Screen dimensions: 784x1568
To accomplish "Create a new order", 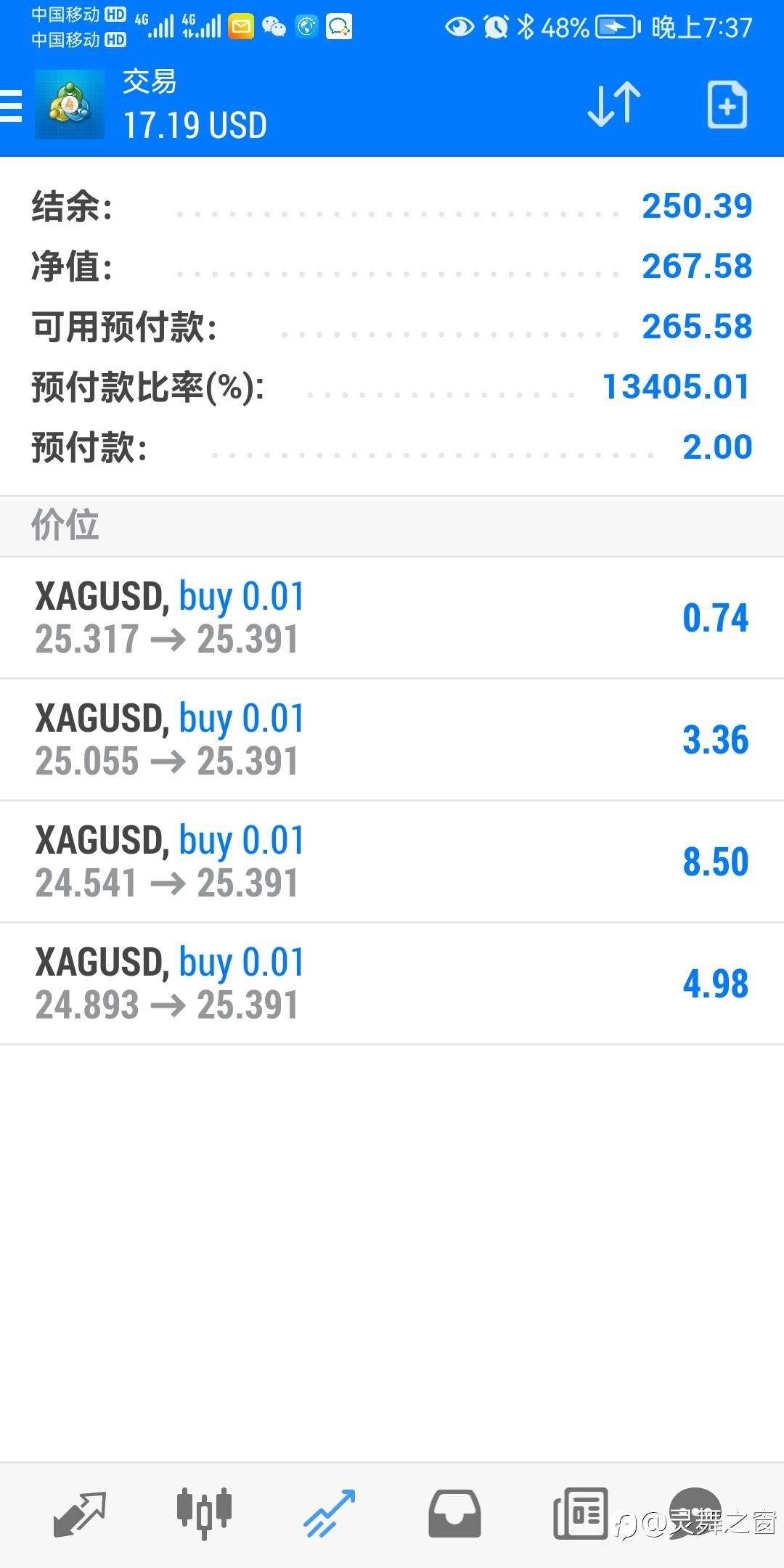I will [727, 105].
